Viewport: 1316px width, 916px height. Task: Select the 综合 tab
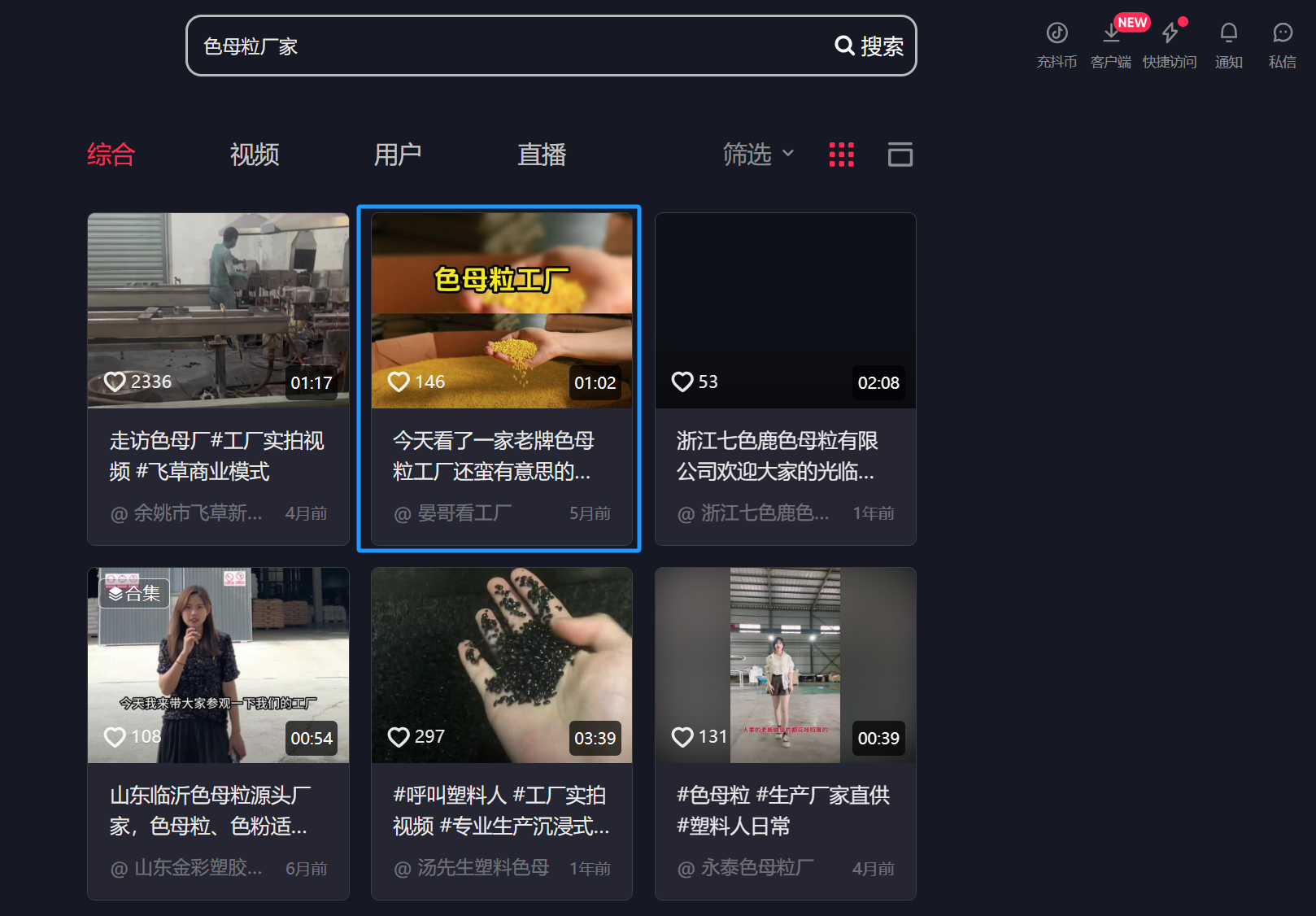click(111, 155)
